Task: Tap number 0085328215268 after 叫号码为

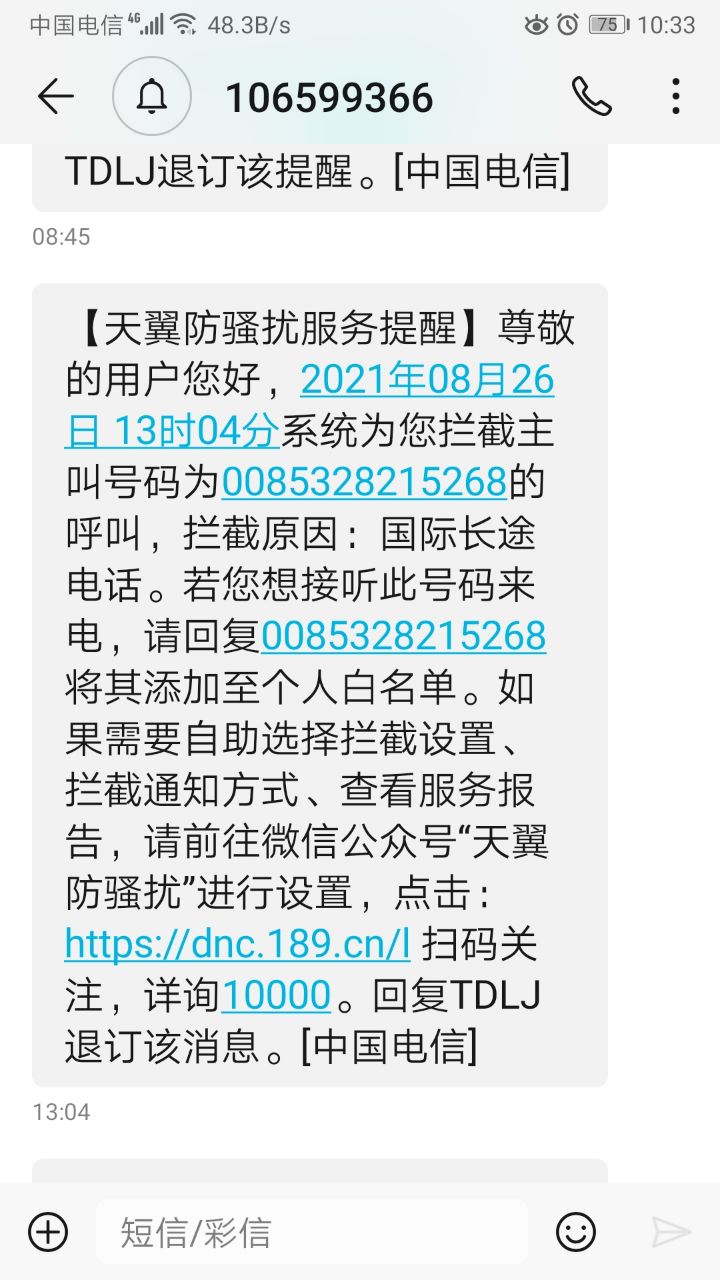Action: (364, 483)
